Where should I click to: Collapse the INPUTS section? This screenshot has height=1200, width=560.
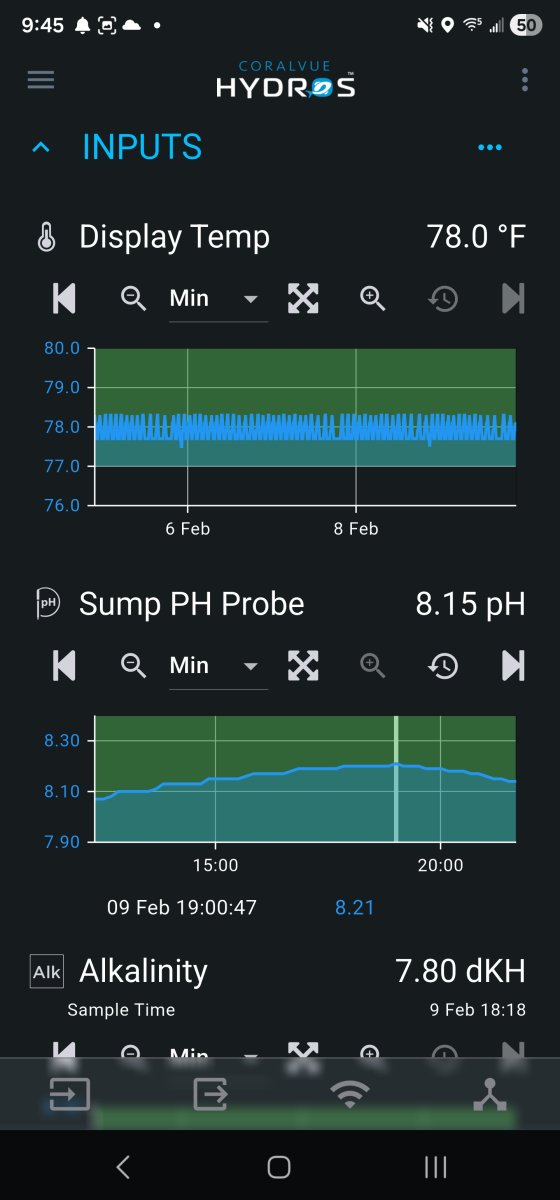41,148
